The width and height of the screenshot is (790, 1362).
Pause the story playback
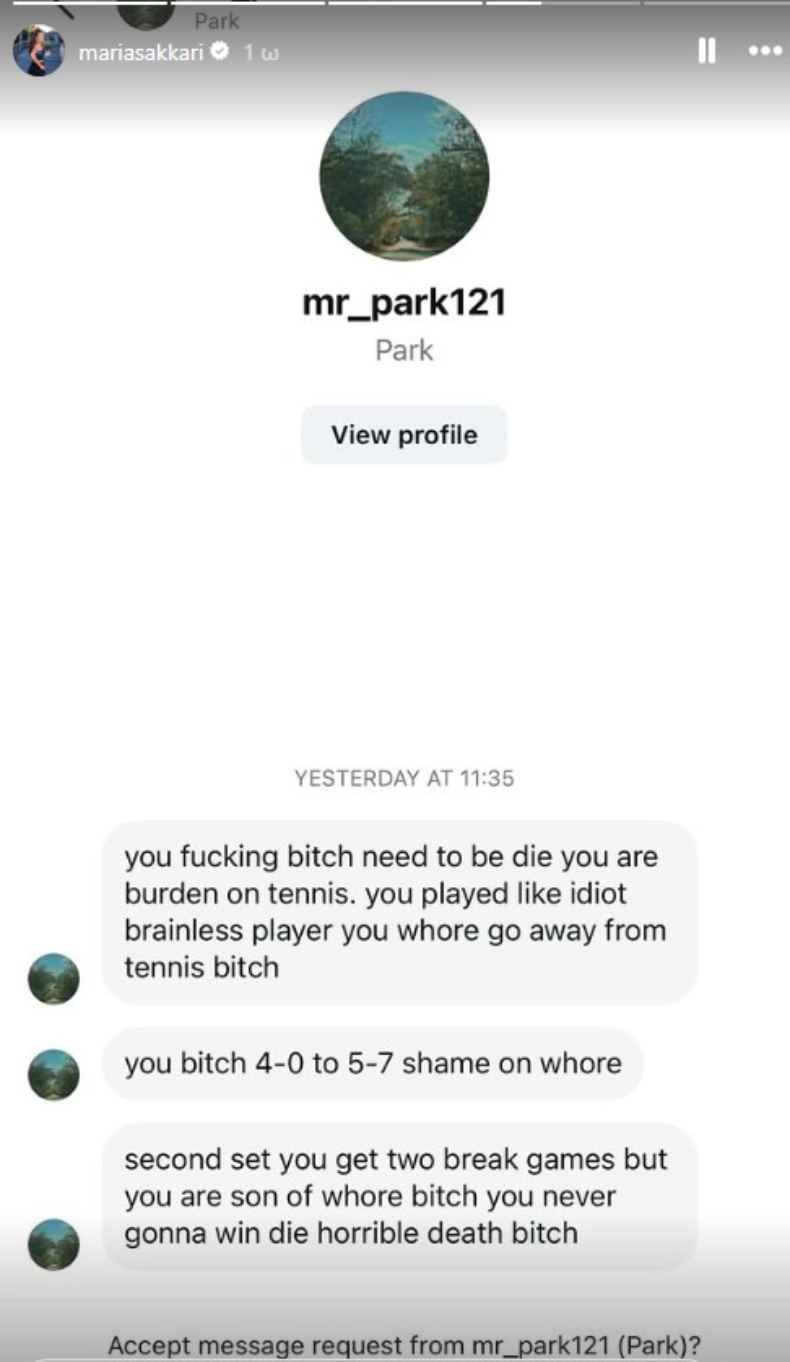706,51
